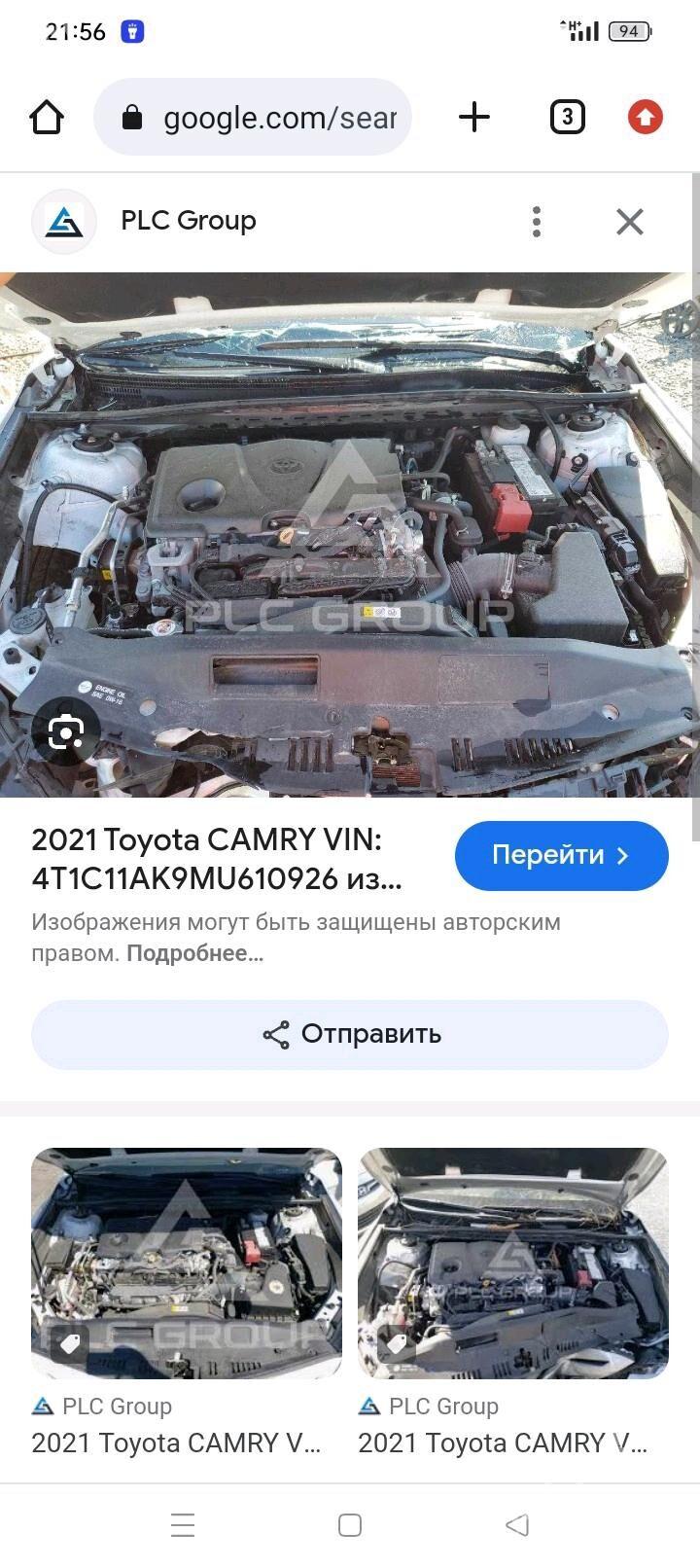Select the left 2021 Toyota CAMRY result title
Image resolution: width=700 pixels, height=1568 pixels.
point(176,1443)
